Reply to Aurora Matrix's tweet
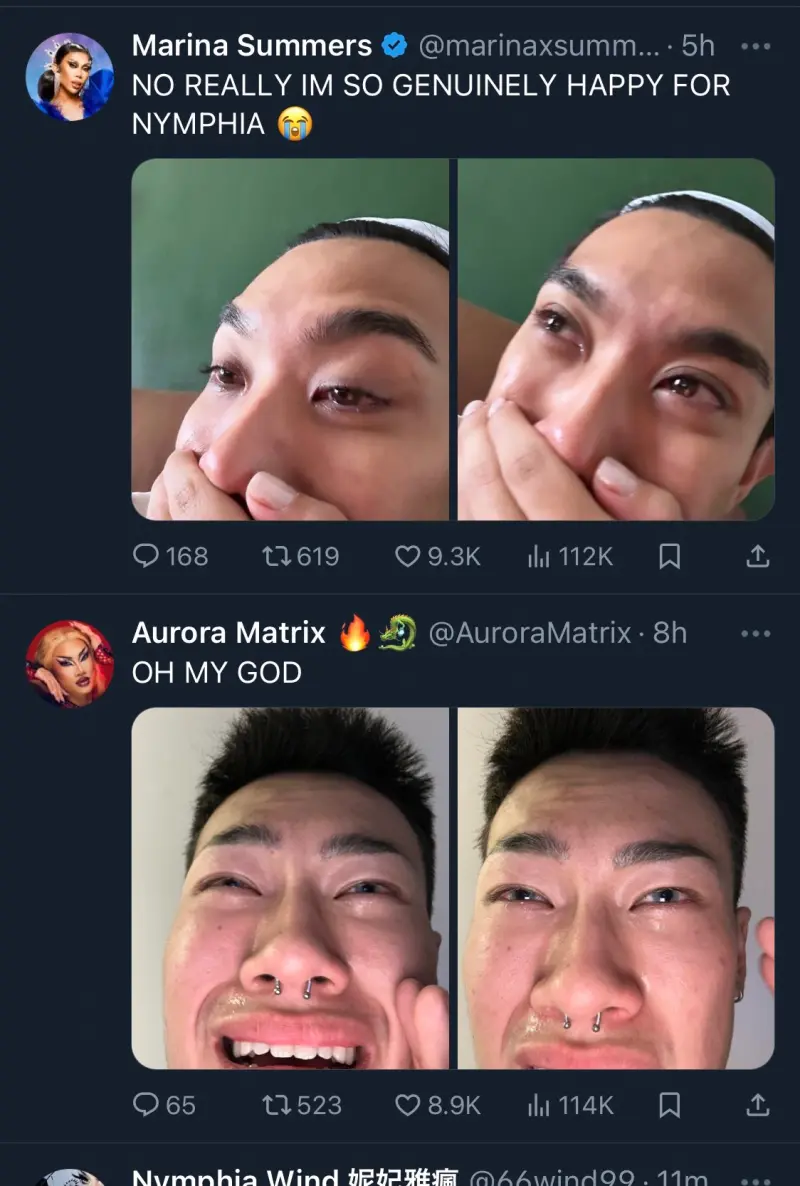800x1186 pixels. tap(147, 1105)
